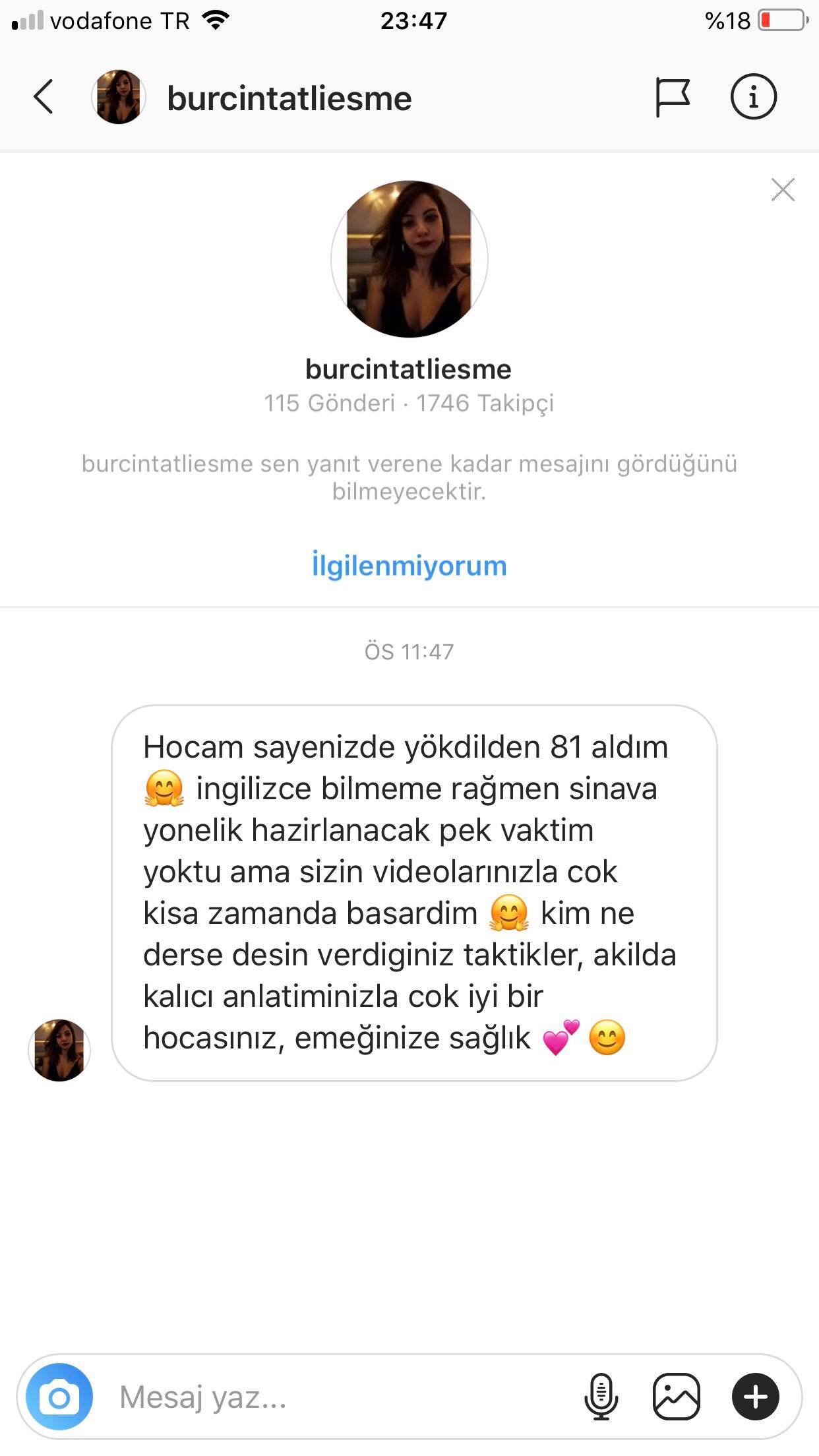
Task: Open more options with the plus icon
Action: (756, 1397)
